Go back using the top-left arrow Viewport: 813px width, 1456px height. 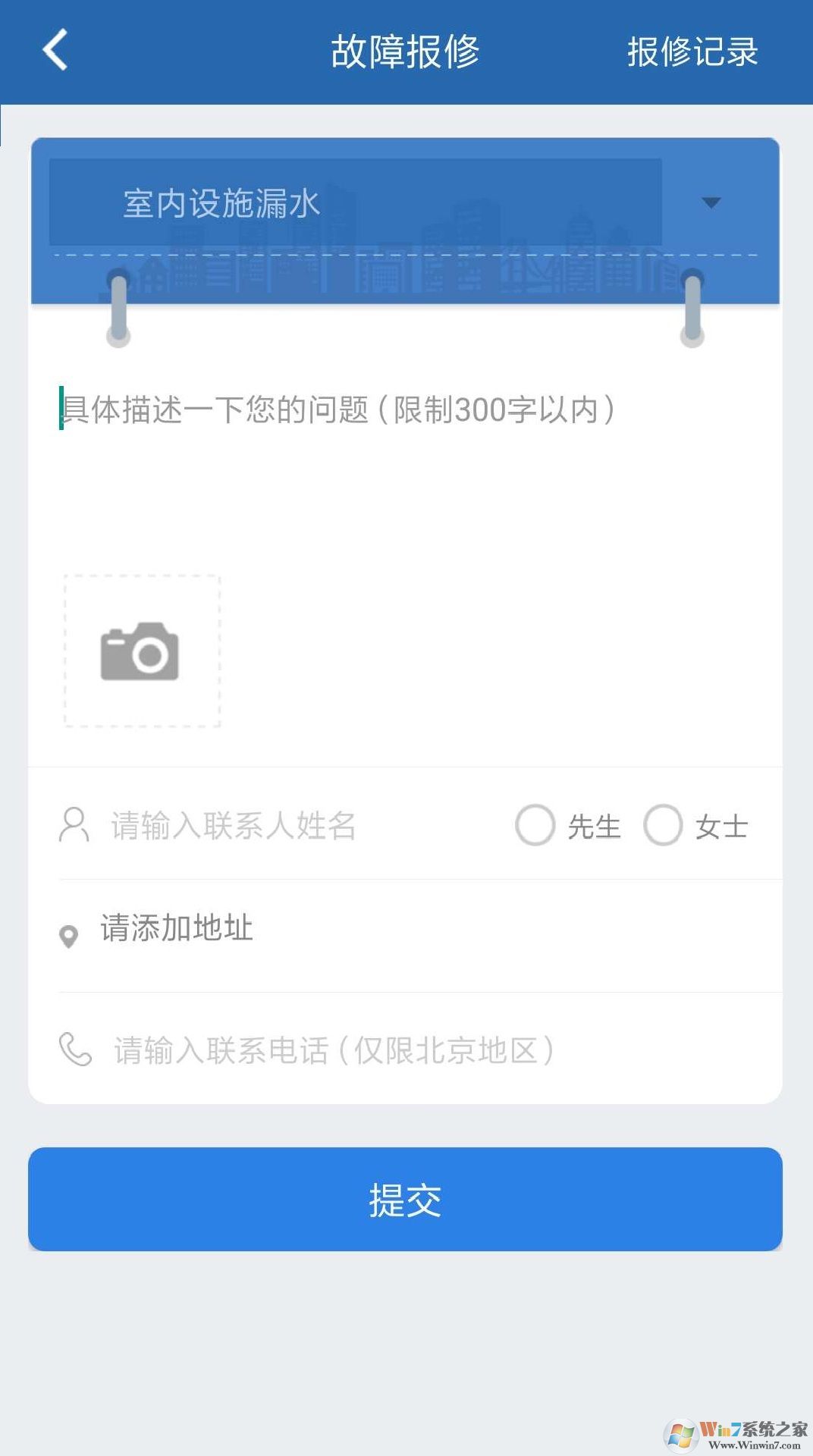[55, 51]
